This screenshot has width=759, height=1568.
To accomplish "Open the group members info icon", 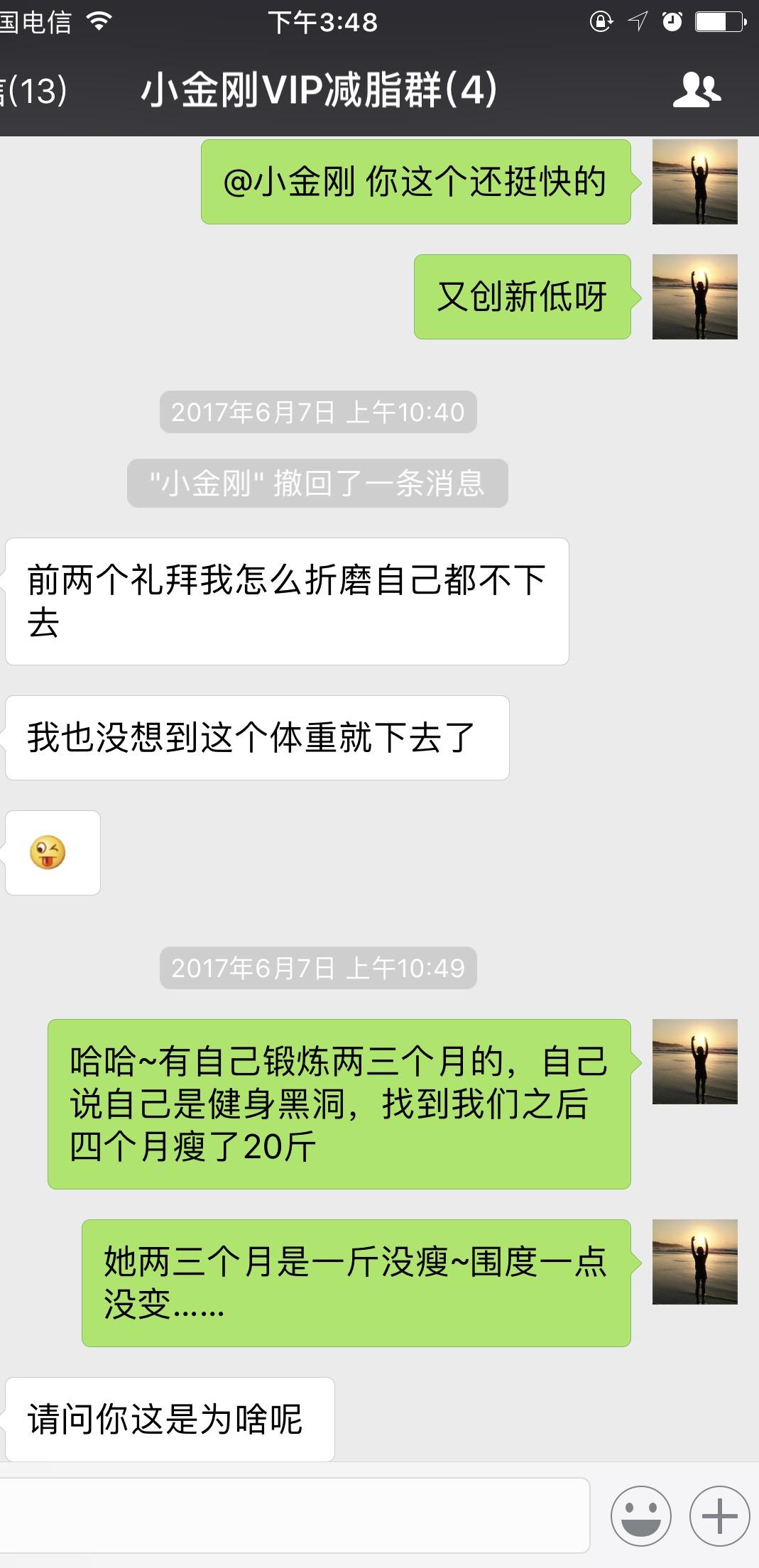I will pyautogui.click(x=696, y=91).
